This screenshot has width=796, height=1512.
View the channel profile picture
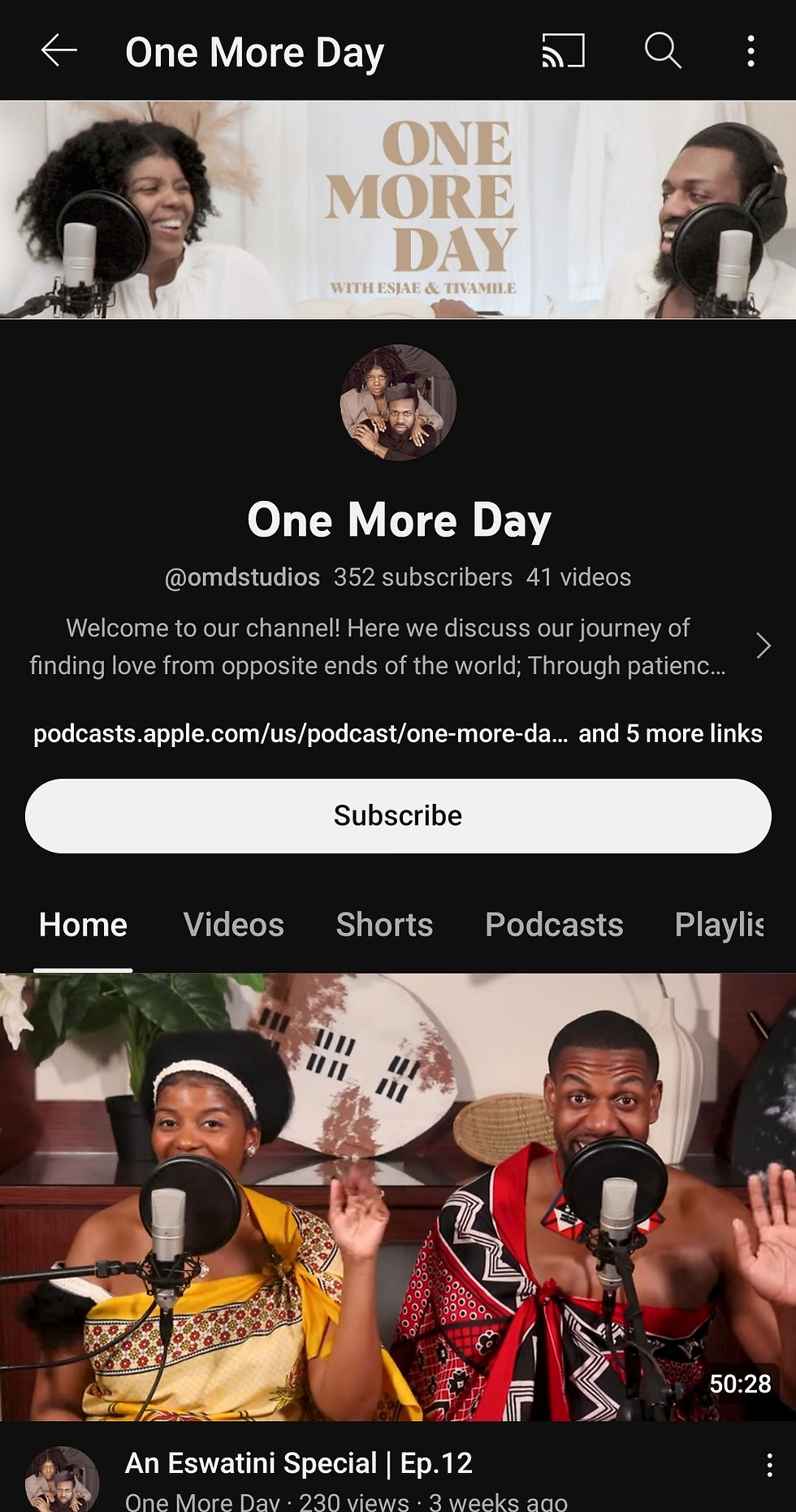[x=398, y=403]
